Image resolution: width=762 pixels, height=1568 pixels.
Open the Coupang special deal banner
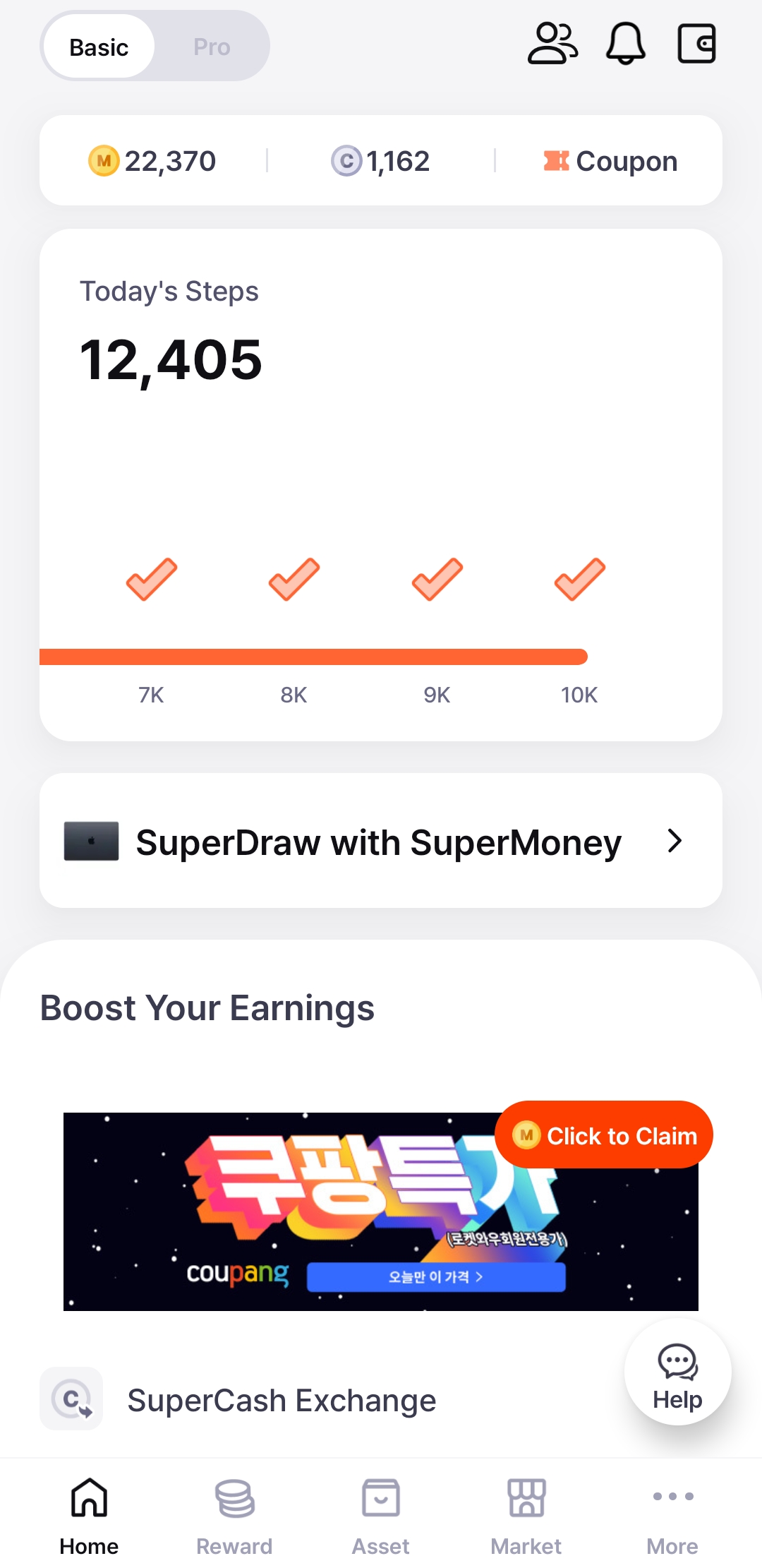coord(381,1211)
